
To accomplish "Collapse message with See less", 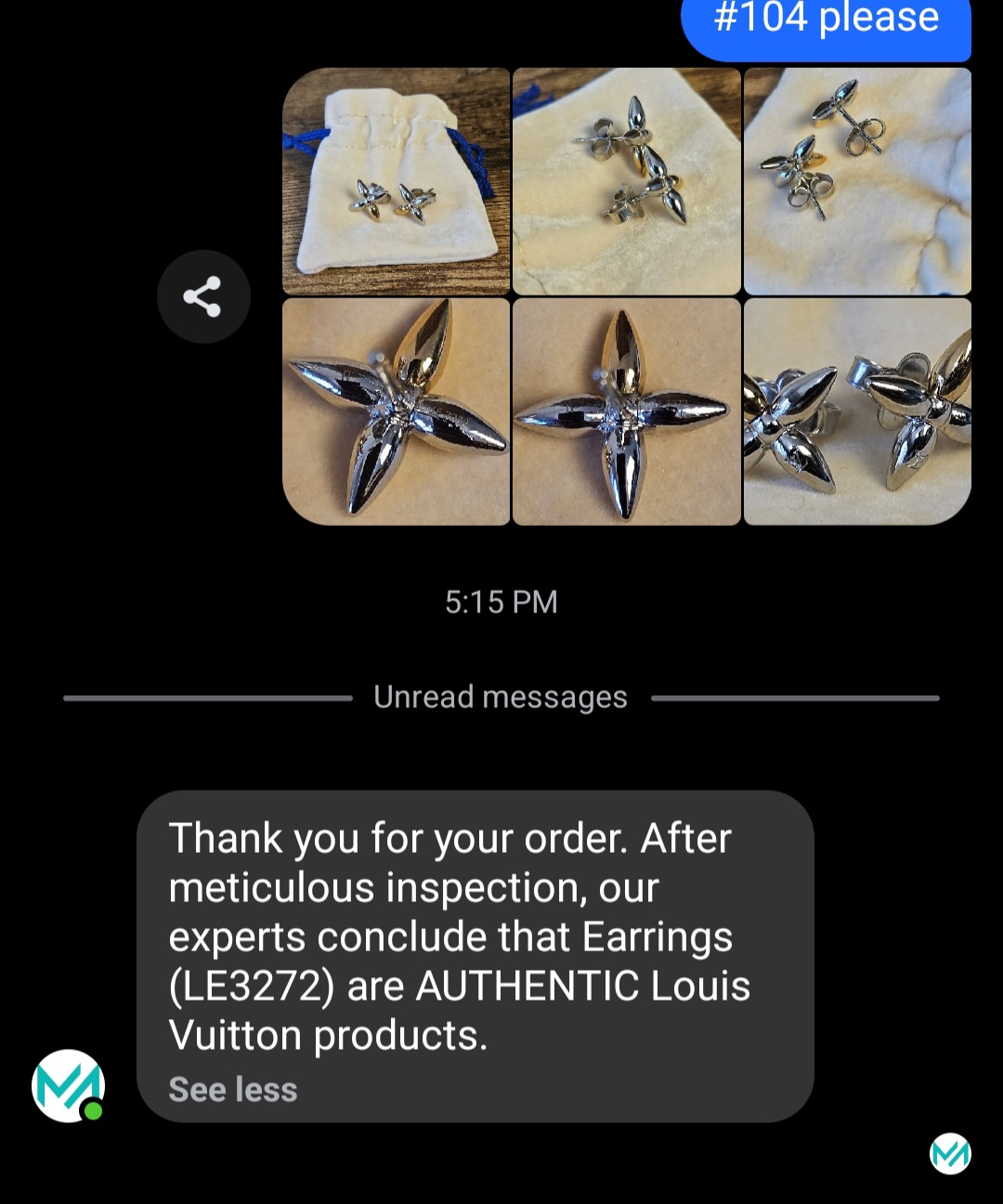I will point(233,1089).
